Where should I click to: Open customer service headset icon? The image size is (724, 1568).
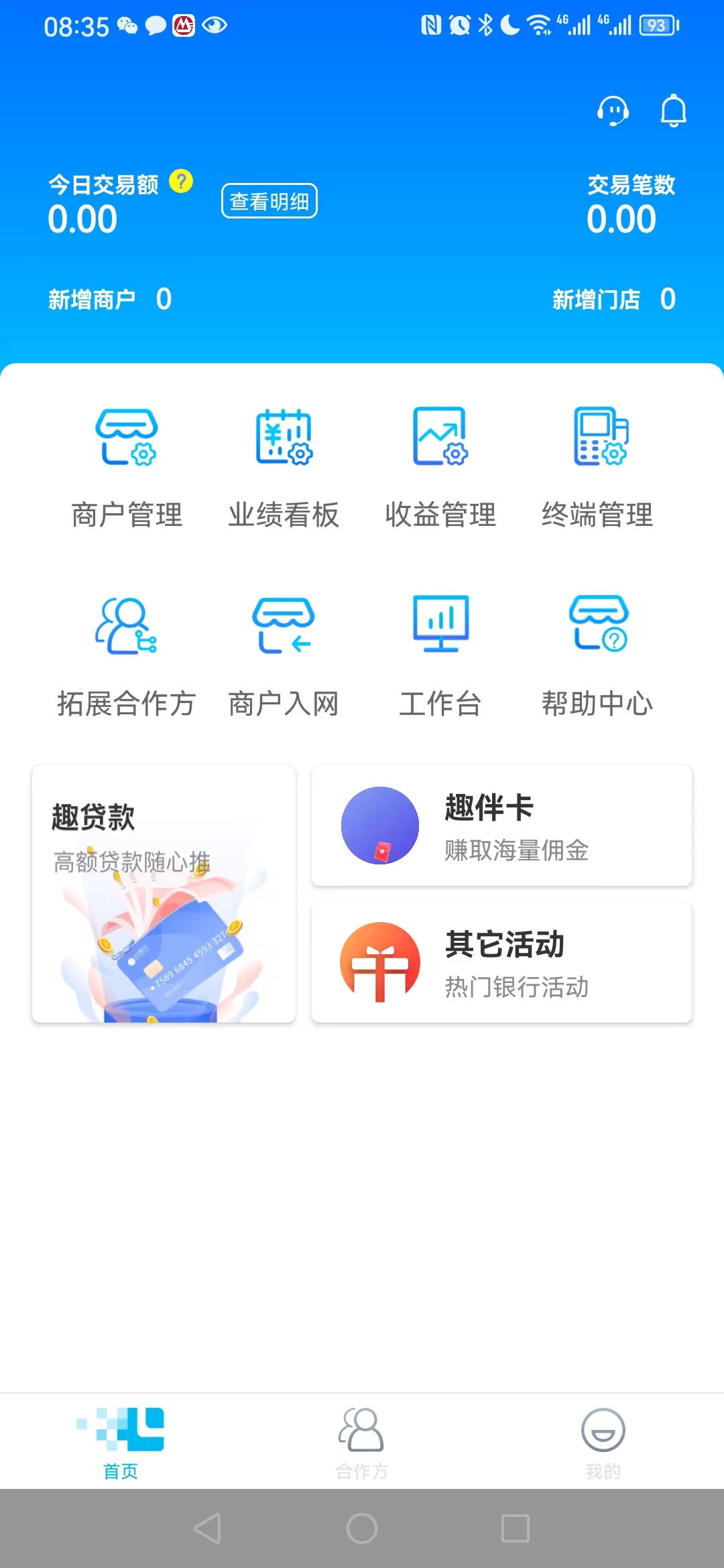tap(613, 111)
